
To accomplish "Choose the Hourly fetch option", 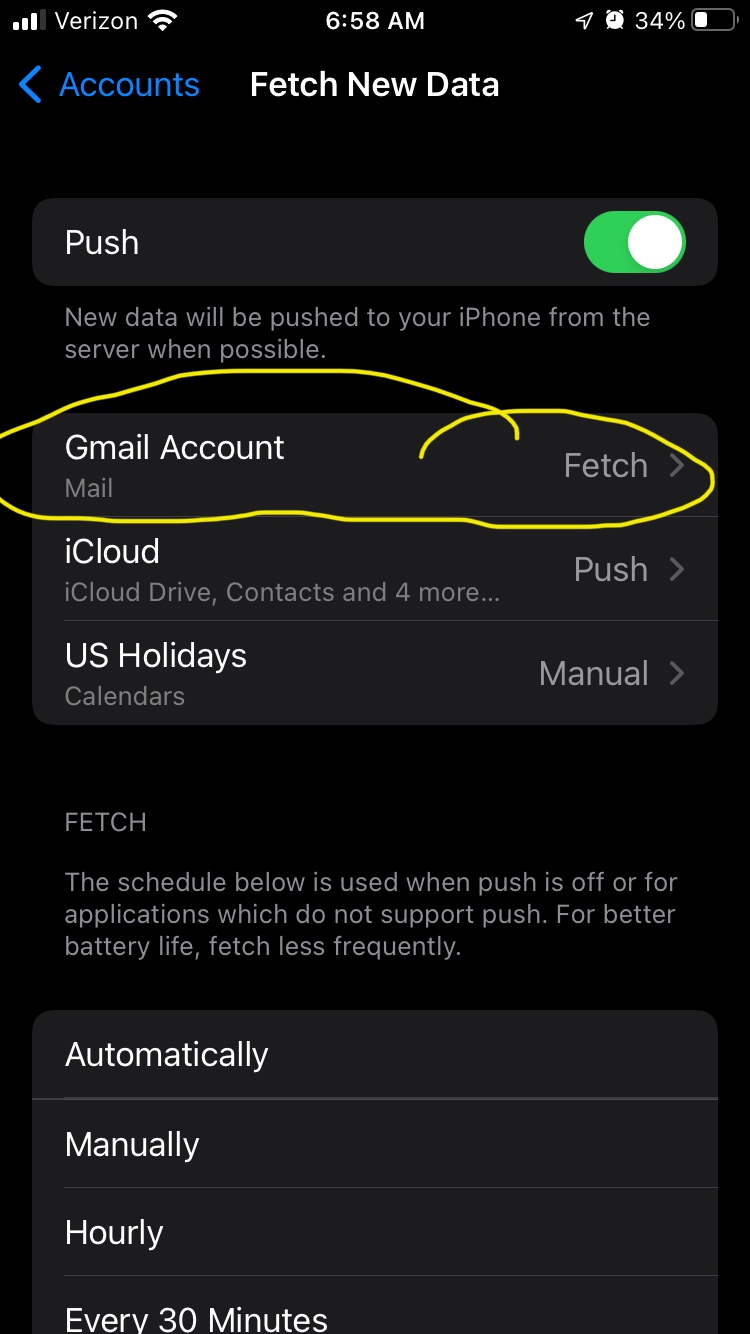I will click(375, 1232).
